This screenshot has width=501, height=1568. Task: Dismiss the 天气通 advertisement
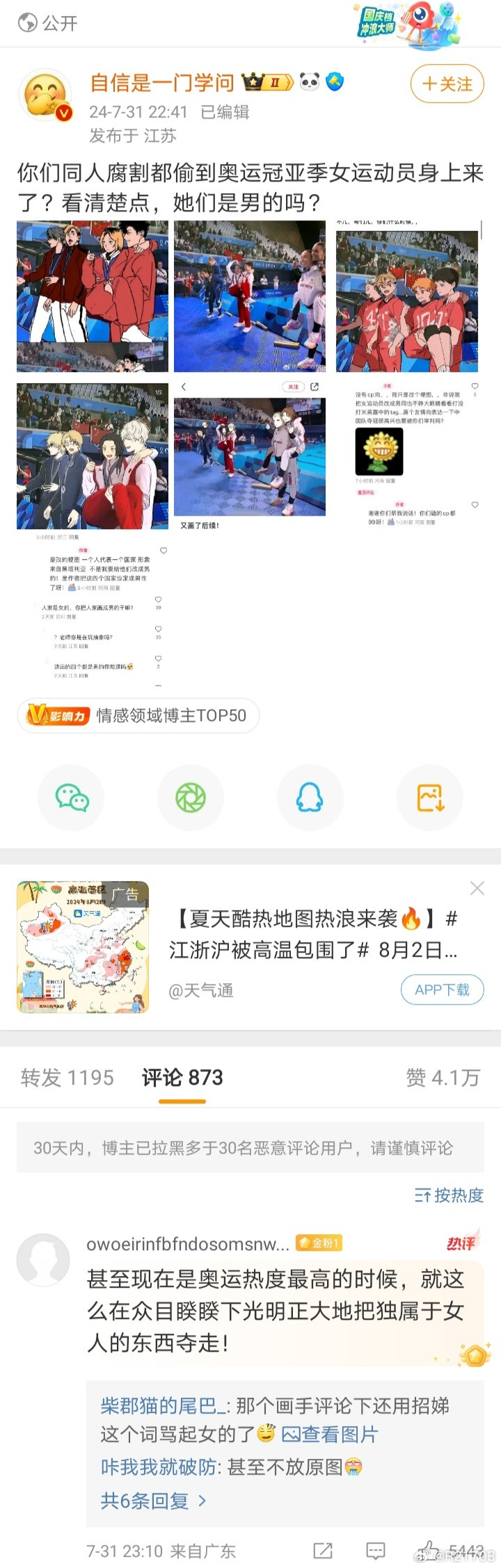[x=477, y=888]
